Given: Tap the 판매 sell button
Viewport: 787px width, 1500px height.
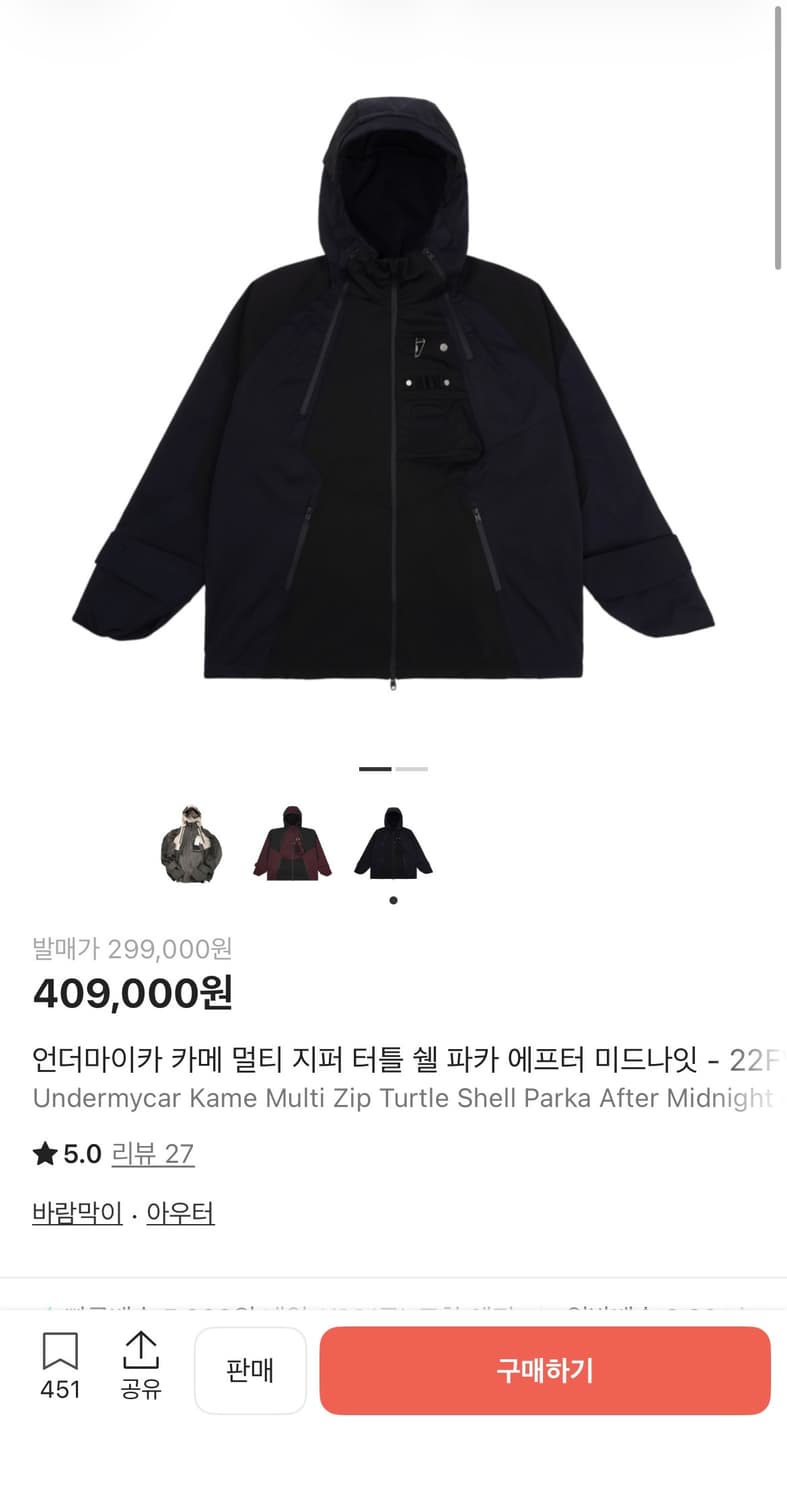Looking at the screenshot, I should click(250, 1370).
